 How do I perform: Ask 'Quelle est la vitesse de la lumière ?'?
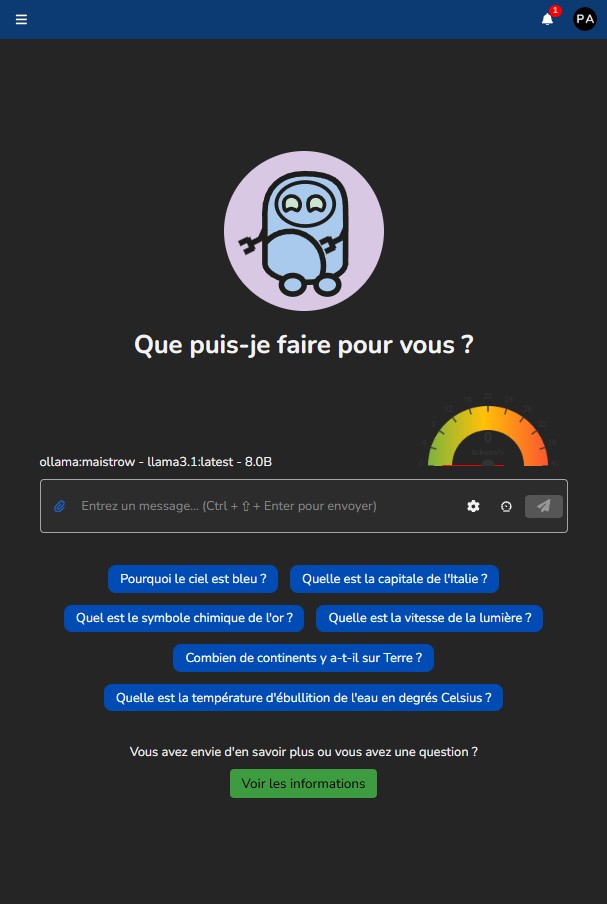[429, 618]
